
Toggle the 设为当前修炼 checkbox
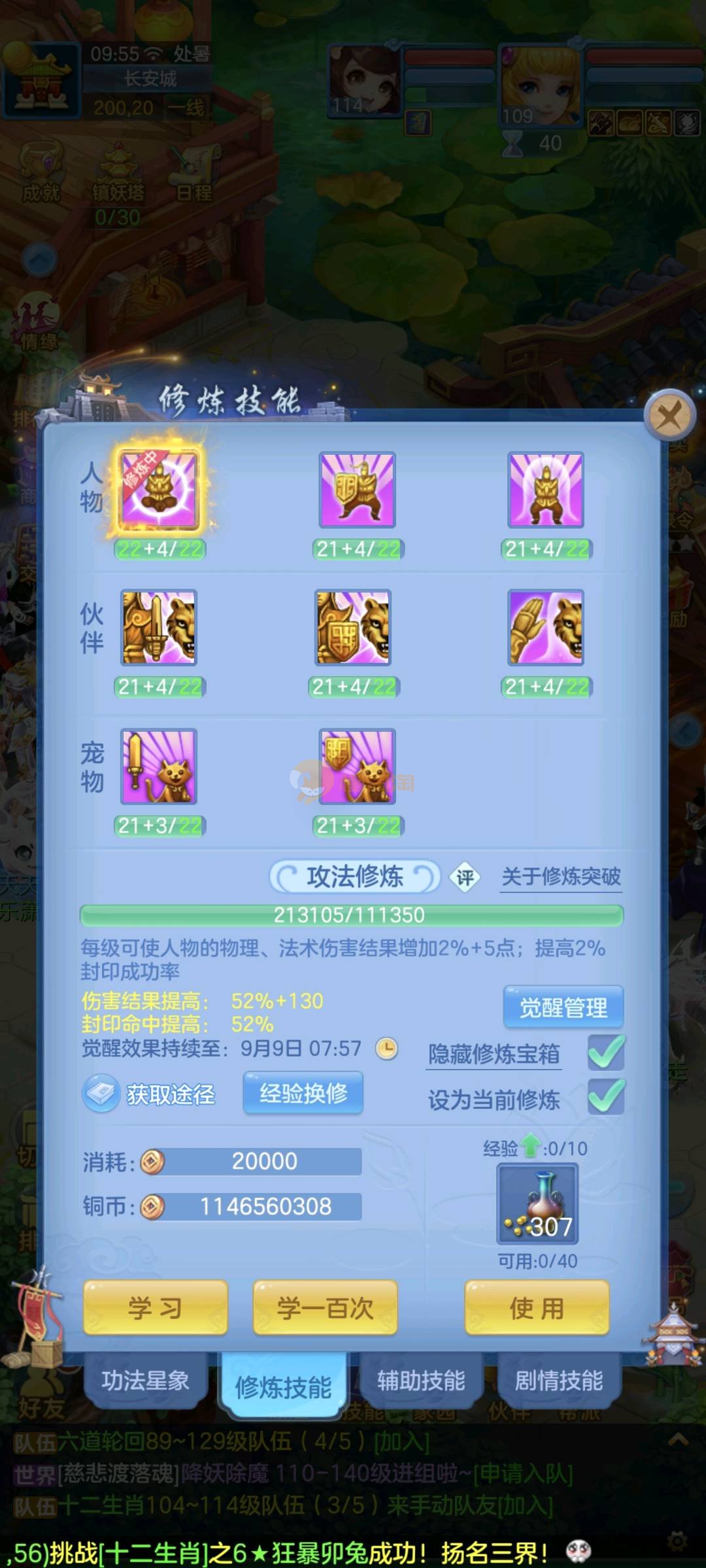click(605, 1096)
